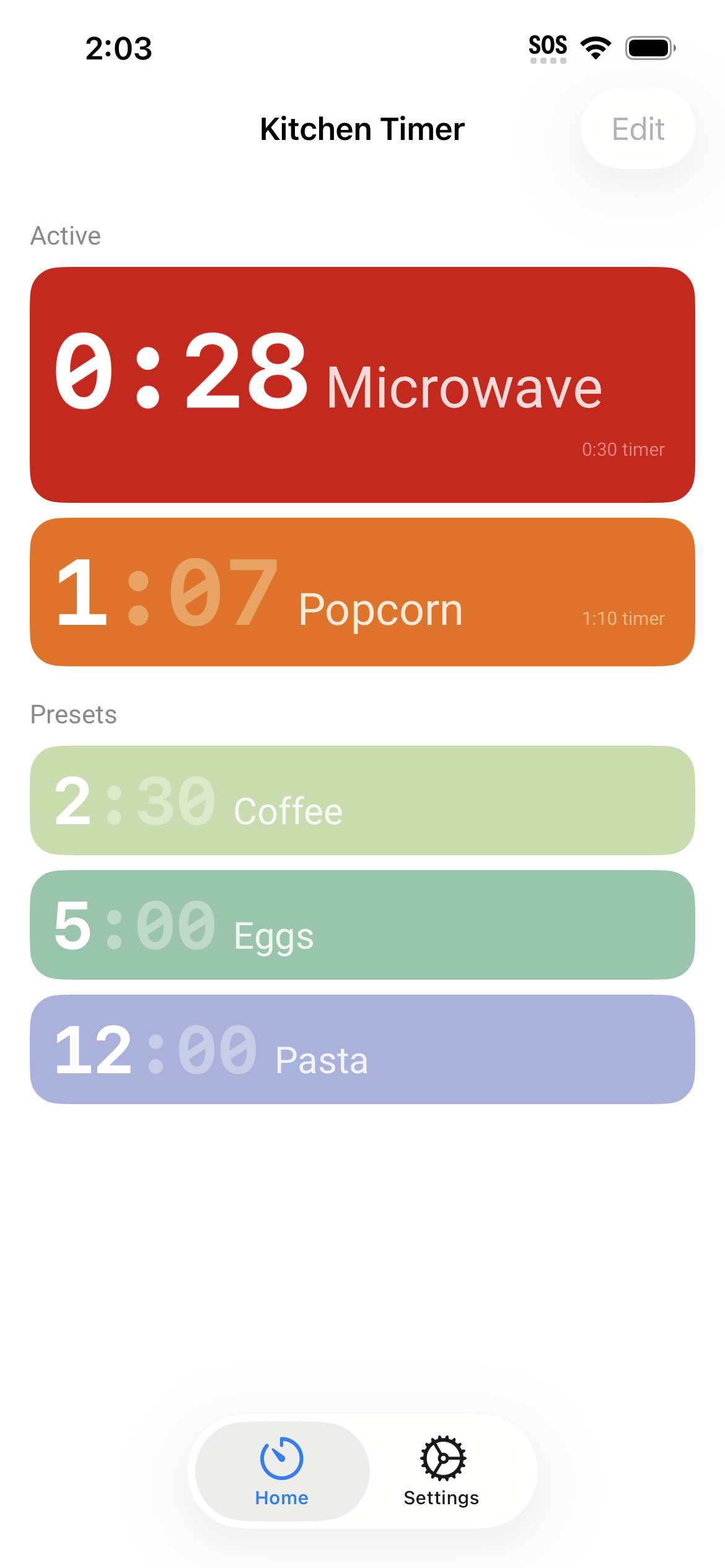Tap the 1:10 timer label on Popcorn
Viewport: 725px width, 1568px height.
tap(622, 617)
